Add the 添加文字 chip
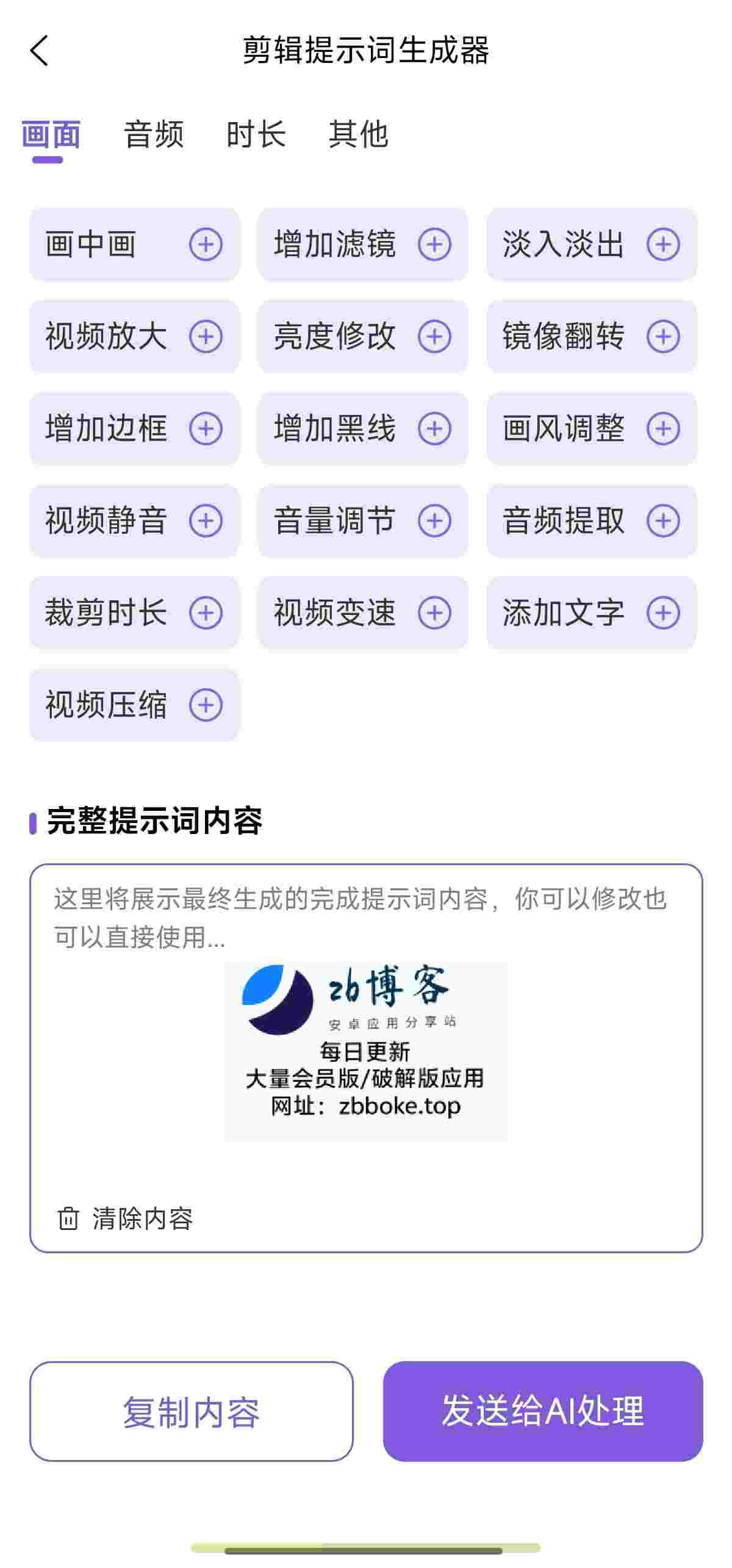The height and width of the screenshot is (1568, 732). click(662, 613)
